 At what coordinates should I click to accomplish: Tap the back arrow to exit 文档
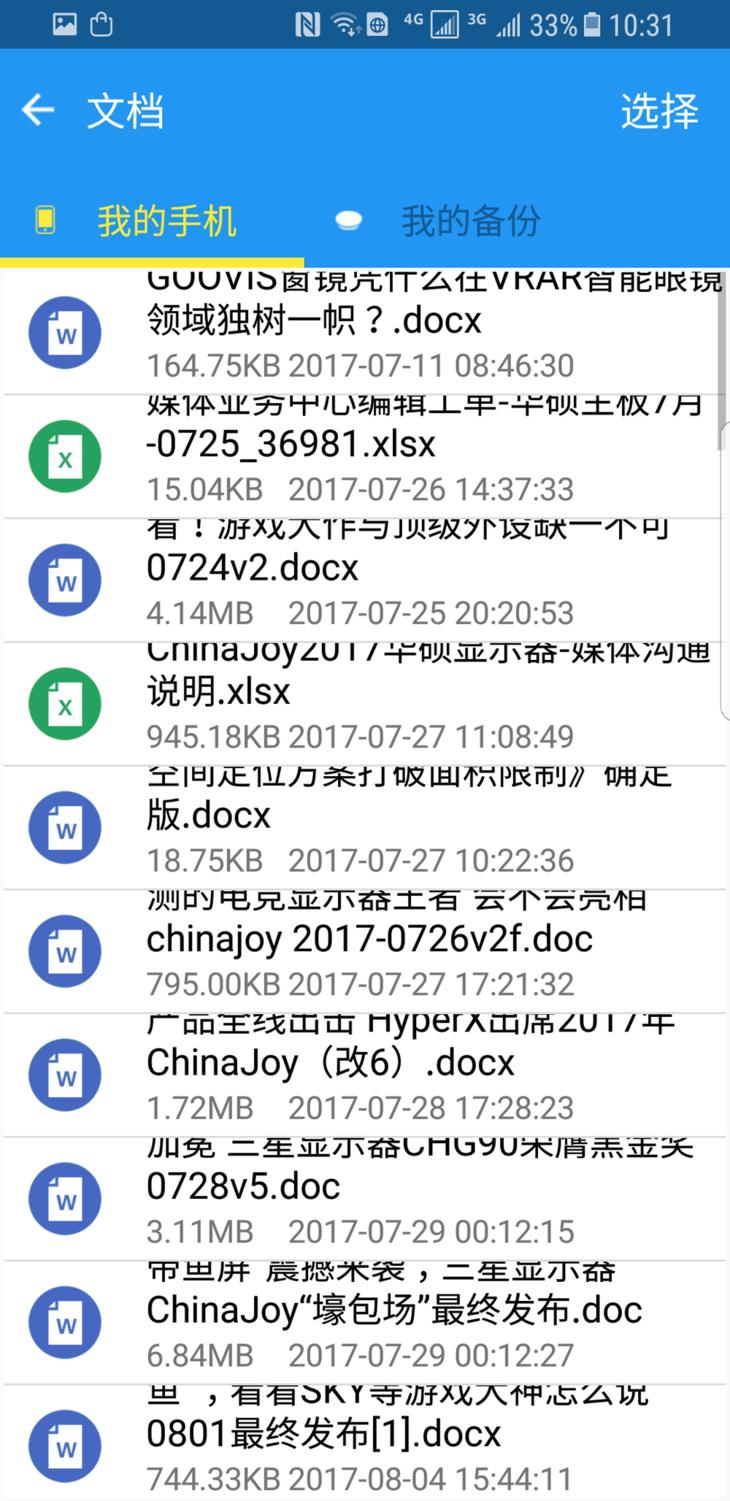pos(38,110)
